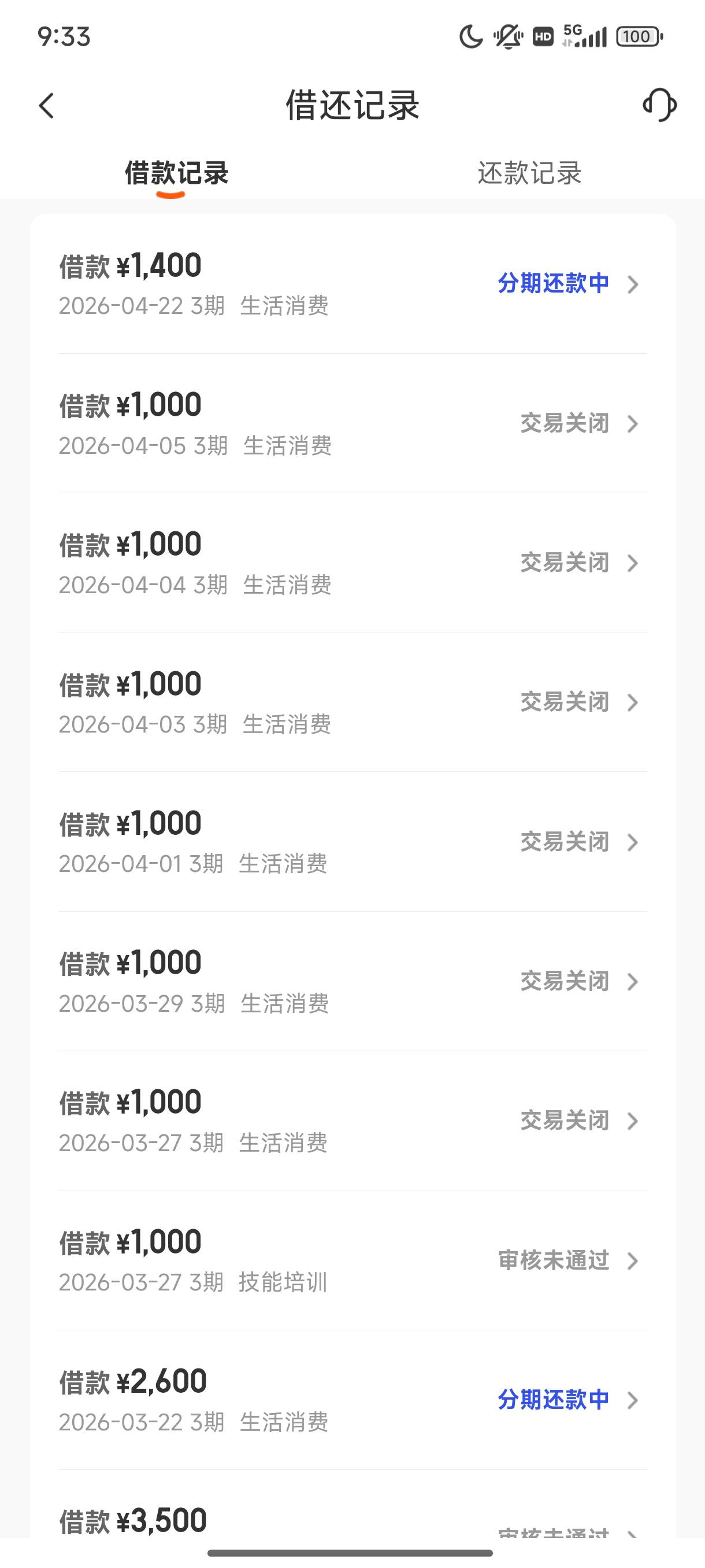
Task: View the ¥1,000 loan from 2026-04-05
Action: coord(352,424)
